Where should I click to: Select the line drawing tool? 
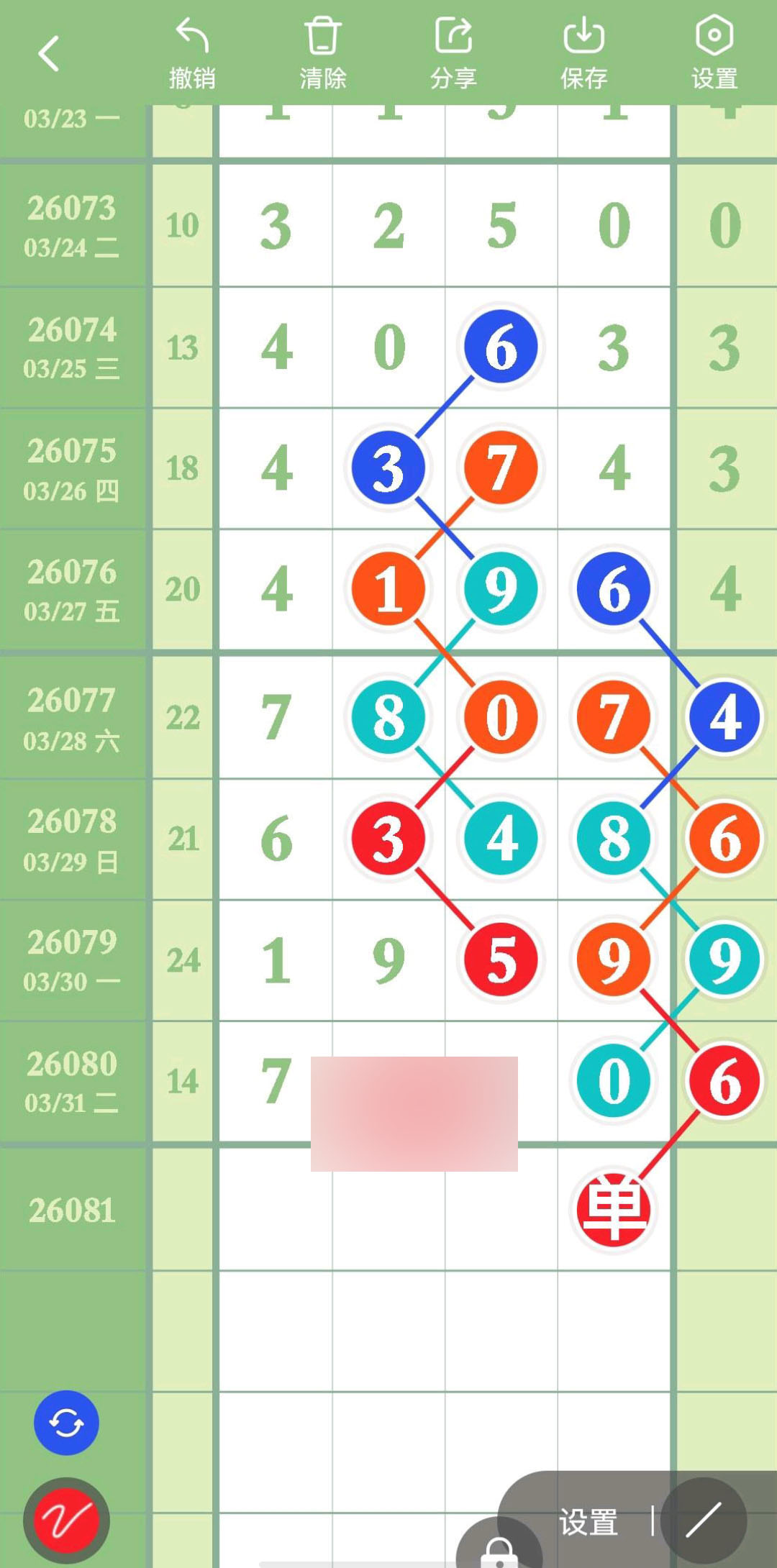[x=703, y=1521]
